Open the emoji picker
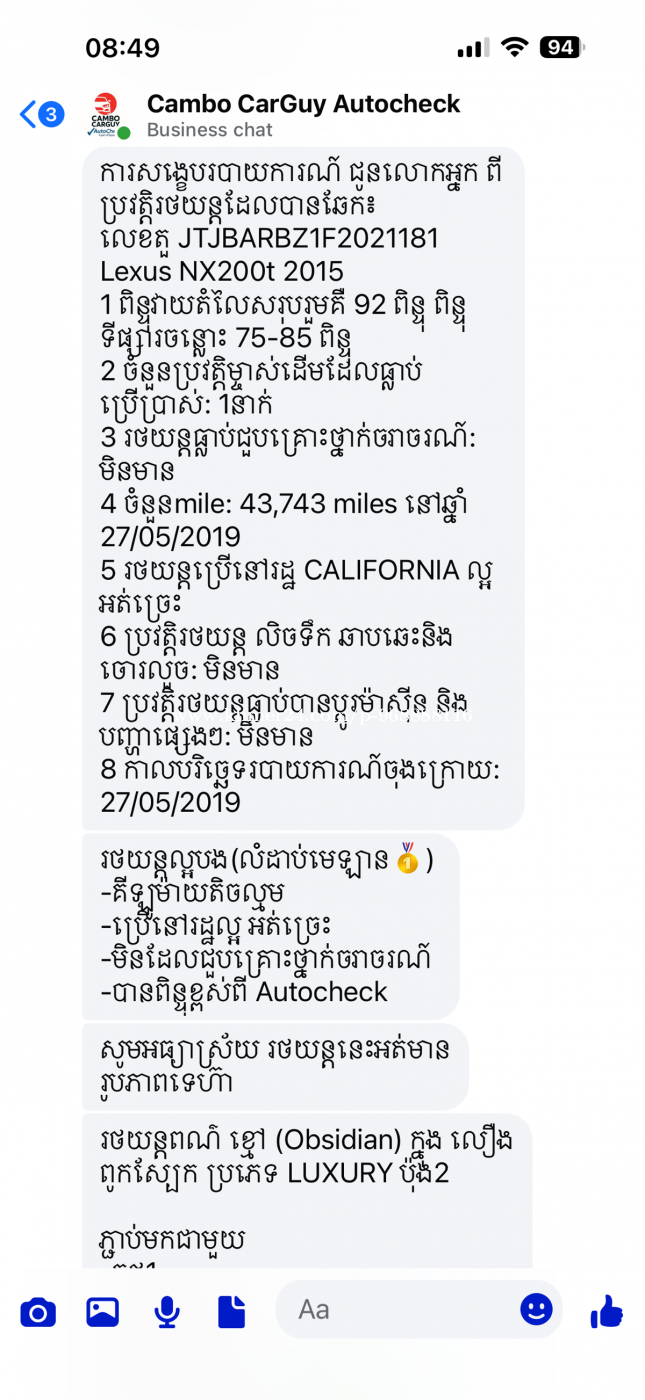 click(536, 1309)
